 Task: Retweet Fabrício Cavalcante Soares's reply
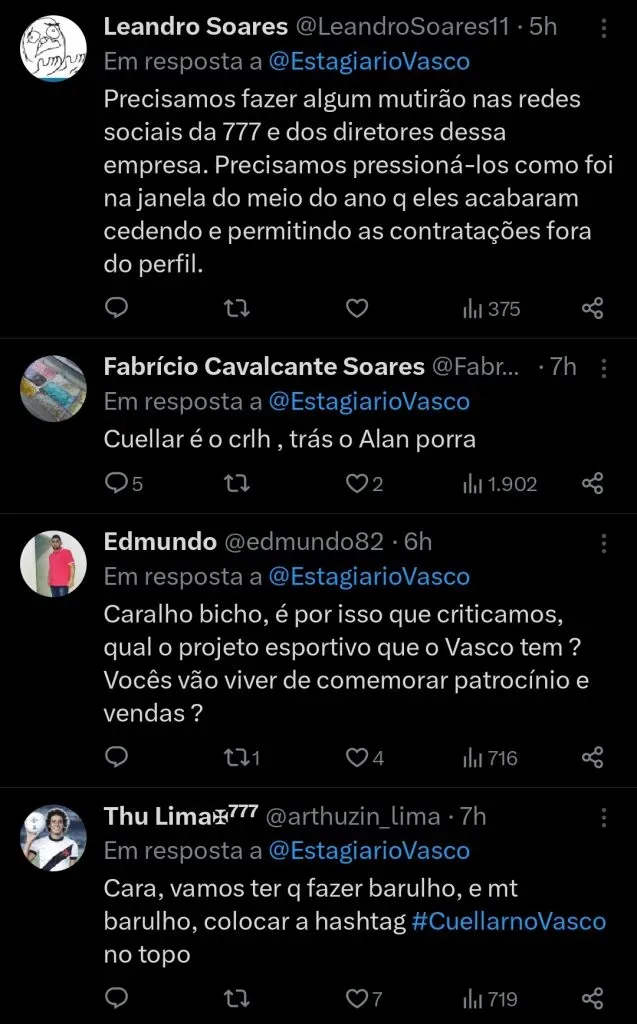pos(236,484)
